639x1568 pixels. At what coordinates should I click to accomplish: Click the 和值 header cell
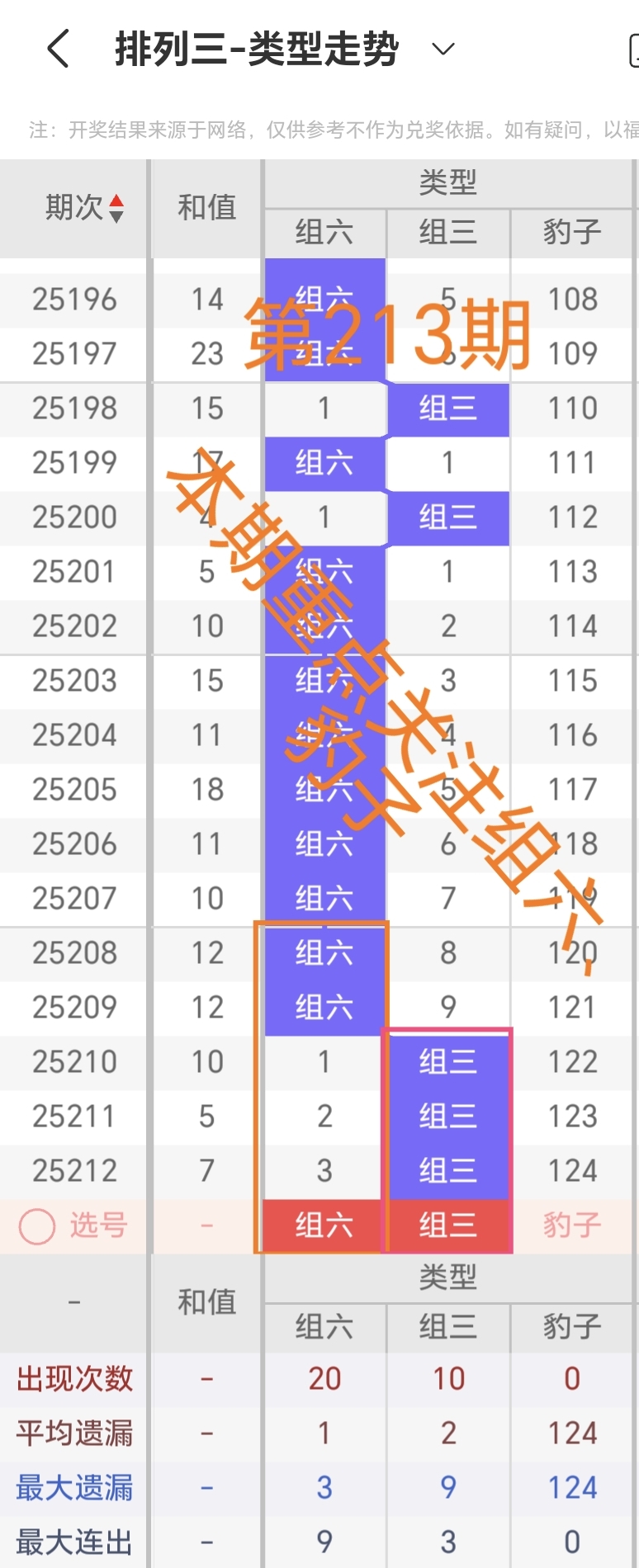click(205, 208)
